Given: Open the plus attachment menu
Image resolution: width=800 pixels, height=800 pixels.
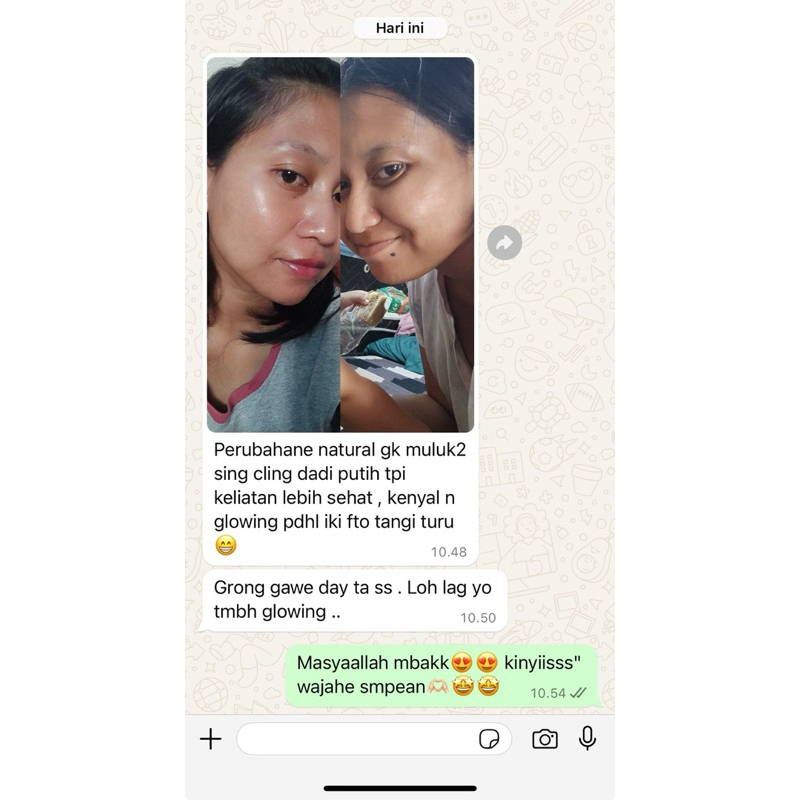Looking at the screenshot, I should (211, 739).
